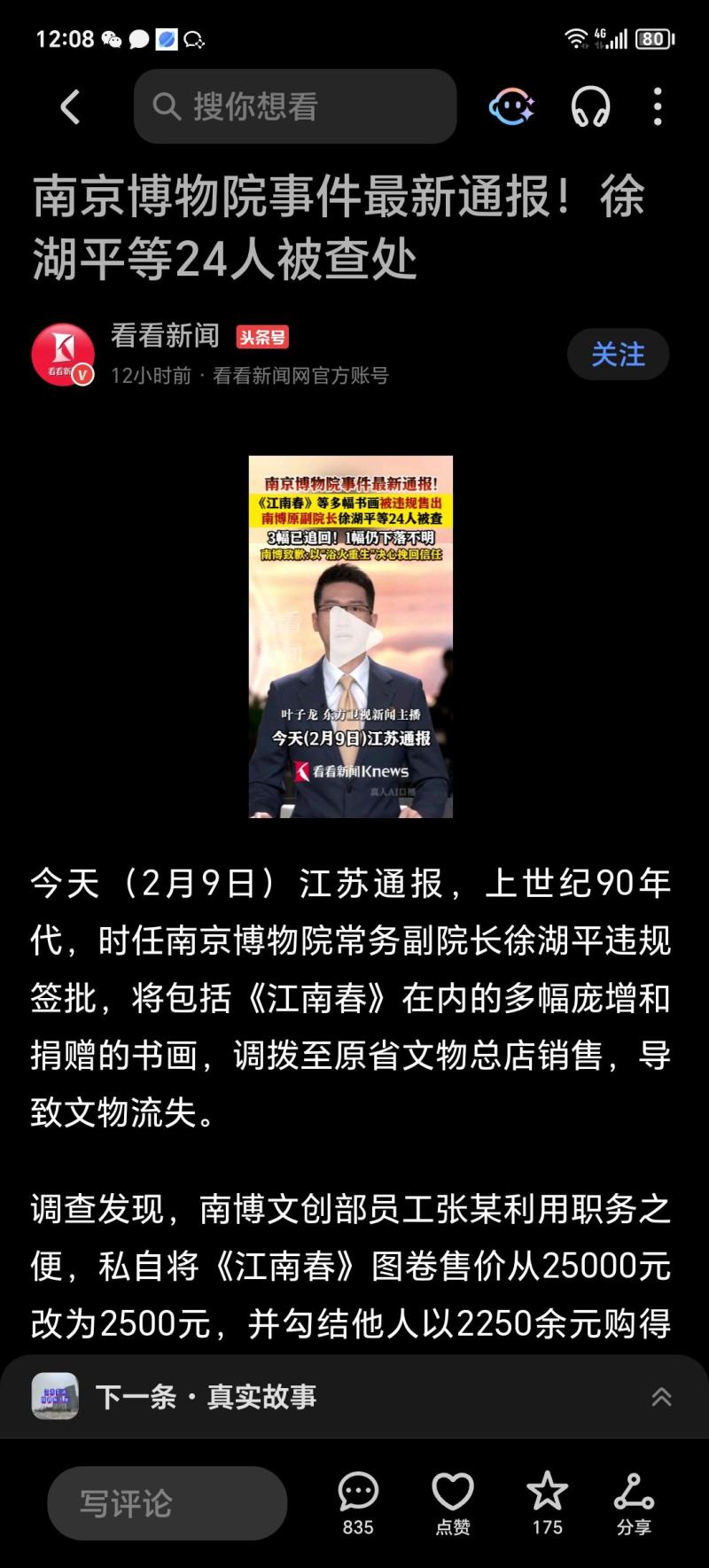Viewport: 709px width, 1568px height.
Task: Listen to article via headphone icon
Action: pos(590,107)
